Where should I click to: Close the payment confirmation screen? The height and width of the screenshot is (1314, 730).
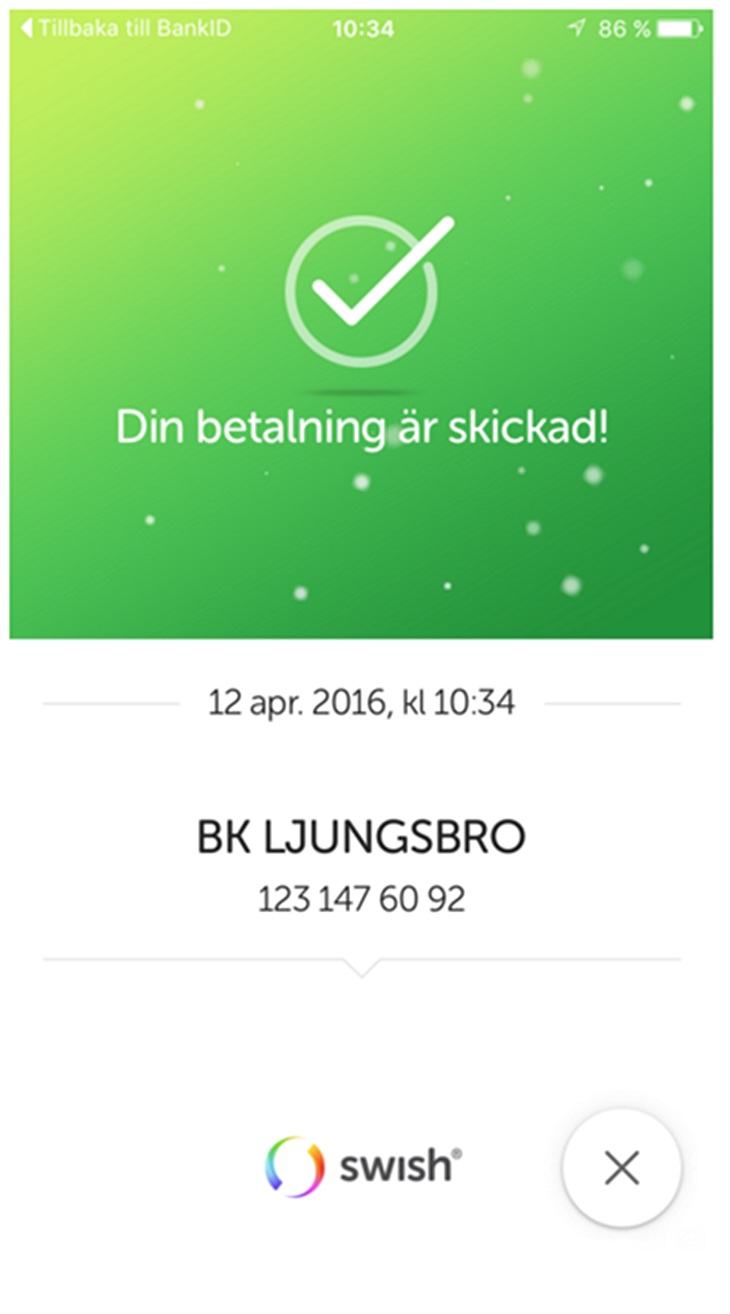tap(621, 1167)
